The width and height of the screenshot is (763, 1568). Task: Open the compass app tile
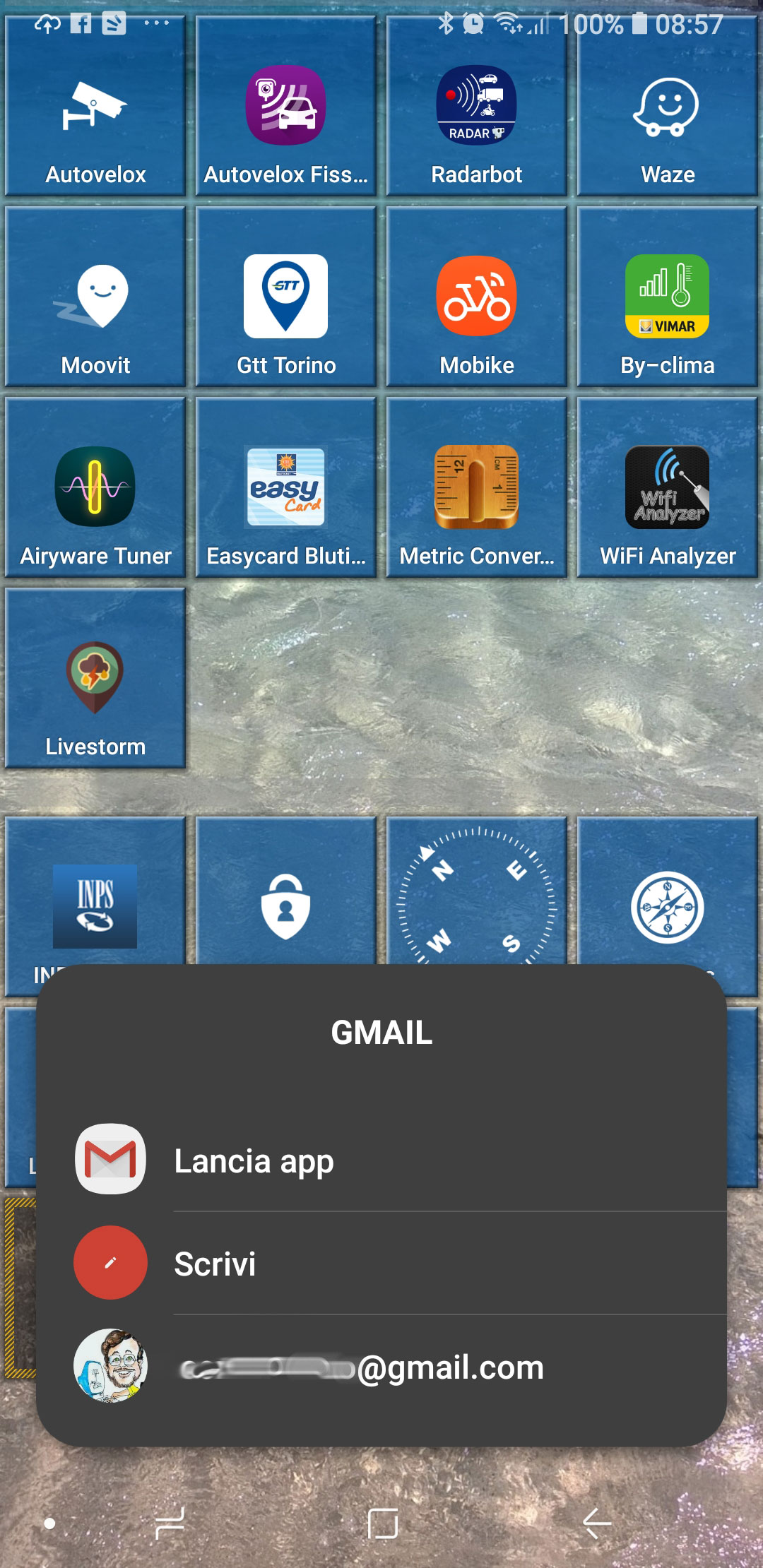(477, 897)
